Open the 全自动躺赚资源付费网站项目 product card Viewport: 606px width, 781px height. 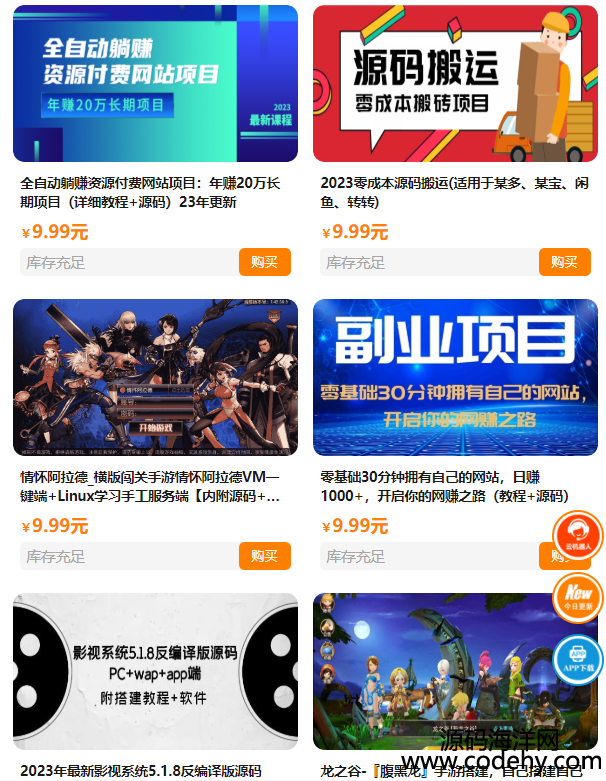pyautogui.click(x=155, y=84)
